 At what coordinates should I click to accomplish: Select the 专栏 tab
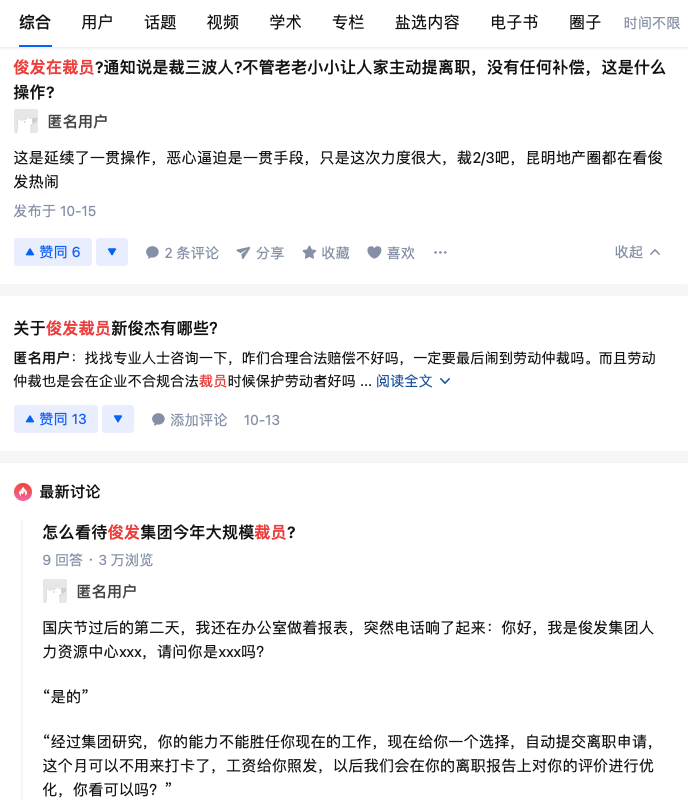coord(348,22)
